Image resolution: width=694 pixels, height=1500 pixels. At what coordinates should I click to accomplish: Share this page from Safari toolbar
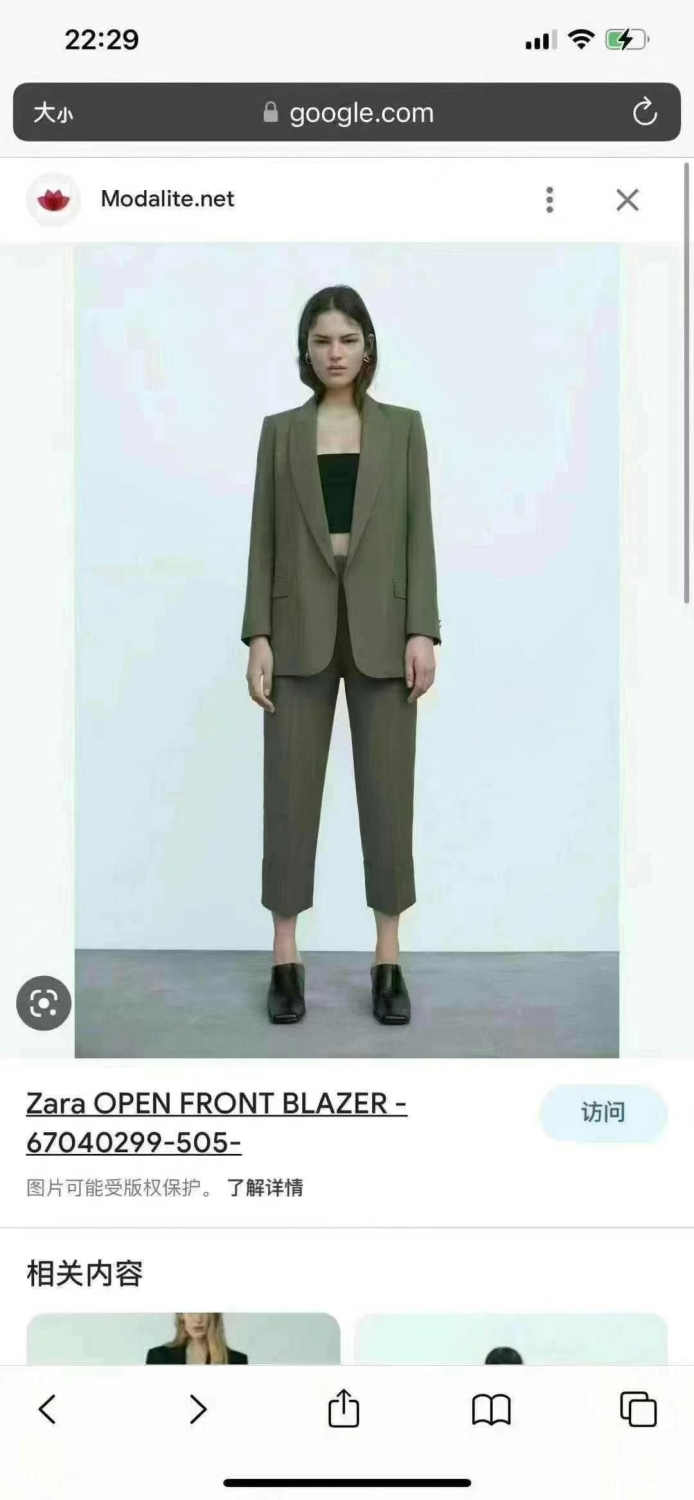click(x=343, y=1408)
